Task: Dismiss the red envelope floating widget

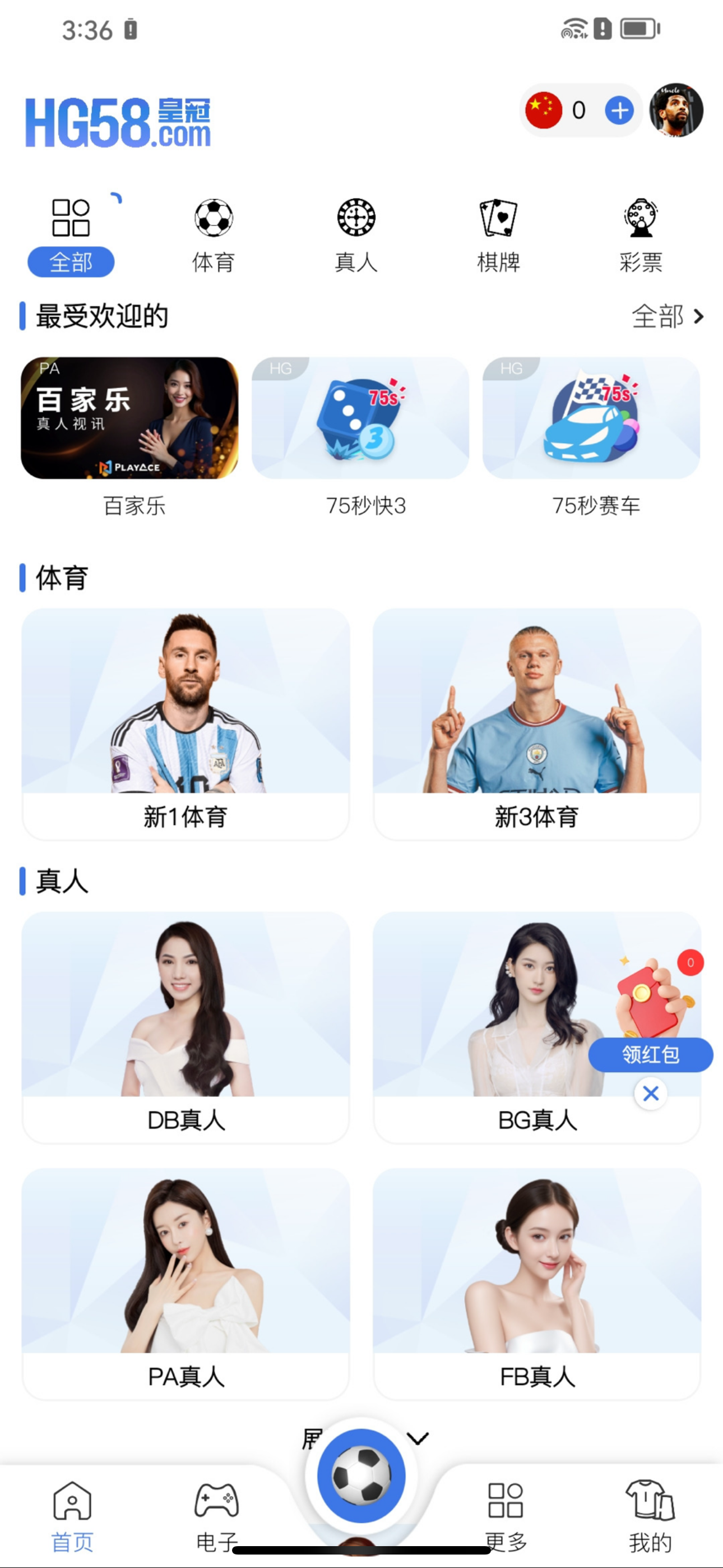Action: click(x=651, y=1094)
